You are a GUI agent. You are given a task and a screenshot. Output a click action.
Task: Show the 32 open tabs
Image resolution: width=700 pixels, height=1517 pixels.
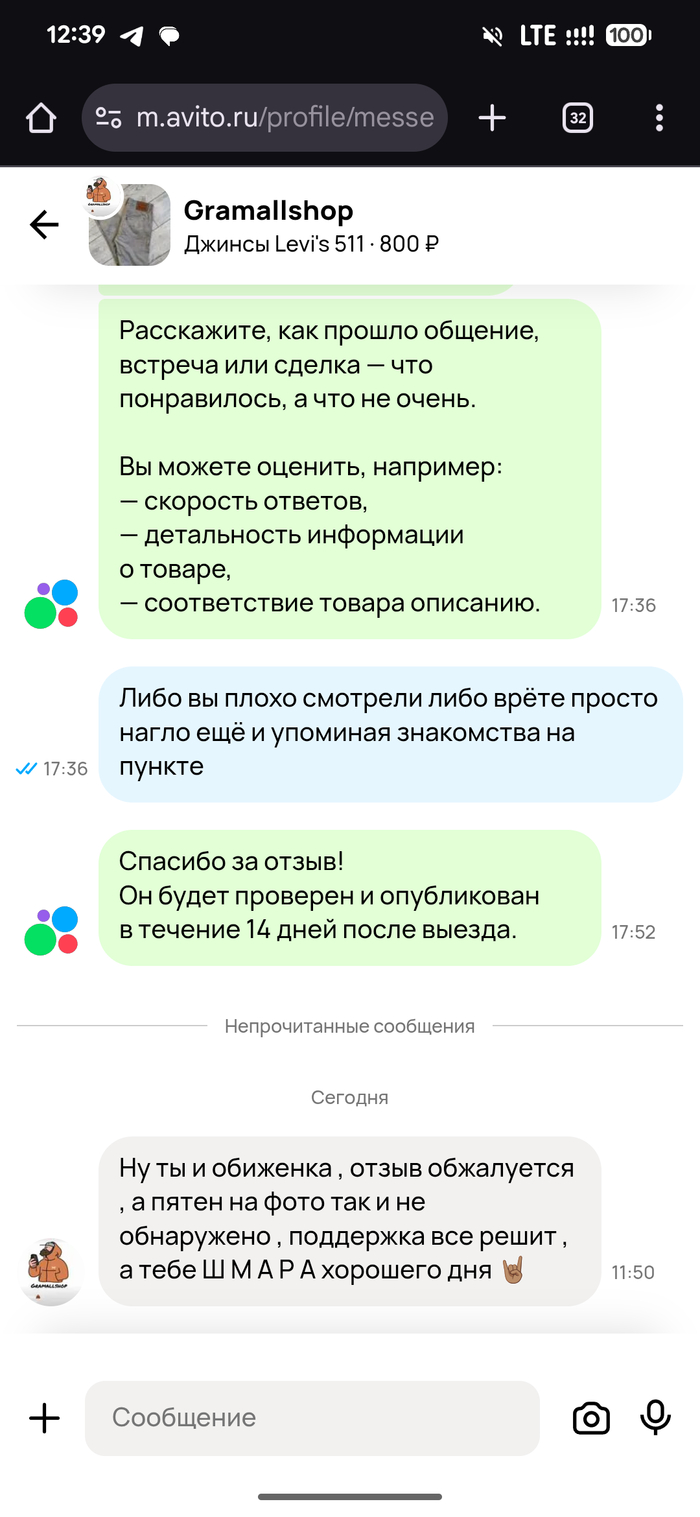pos(577,118)
